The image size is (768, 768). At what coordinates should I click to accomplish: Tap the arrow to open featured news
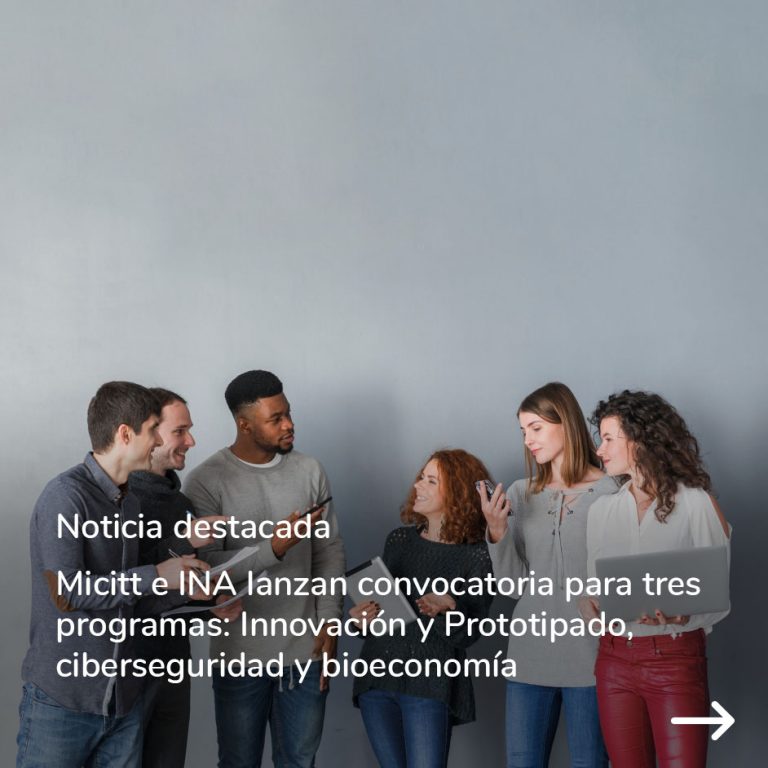pyautogui.click(x=702, y=720)
